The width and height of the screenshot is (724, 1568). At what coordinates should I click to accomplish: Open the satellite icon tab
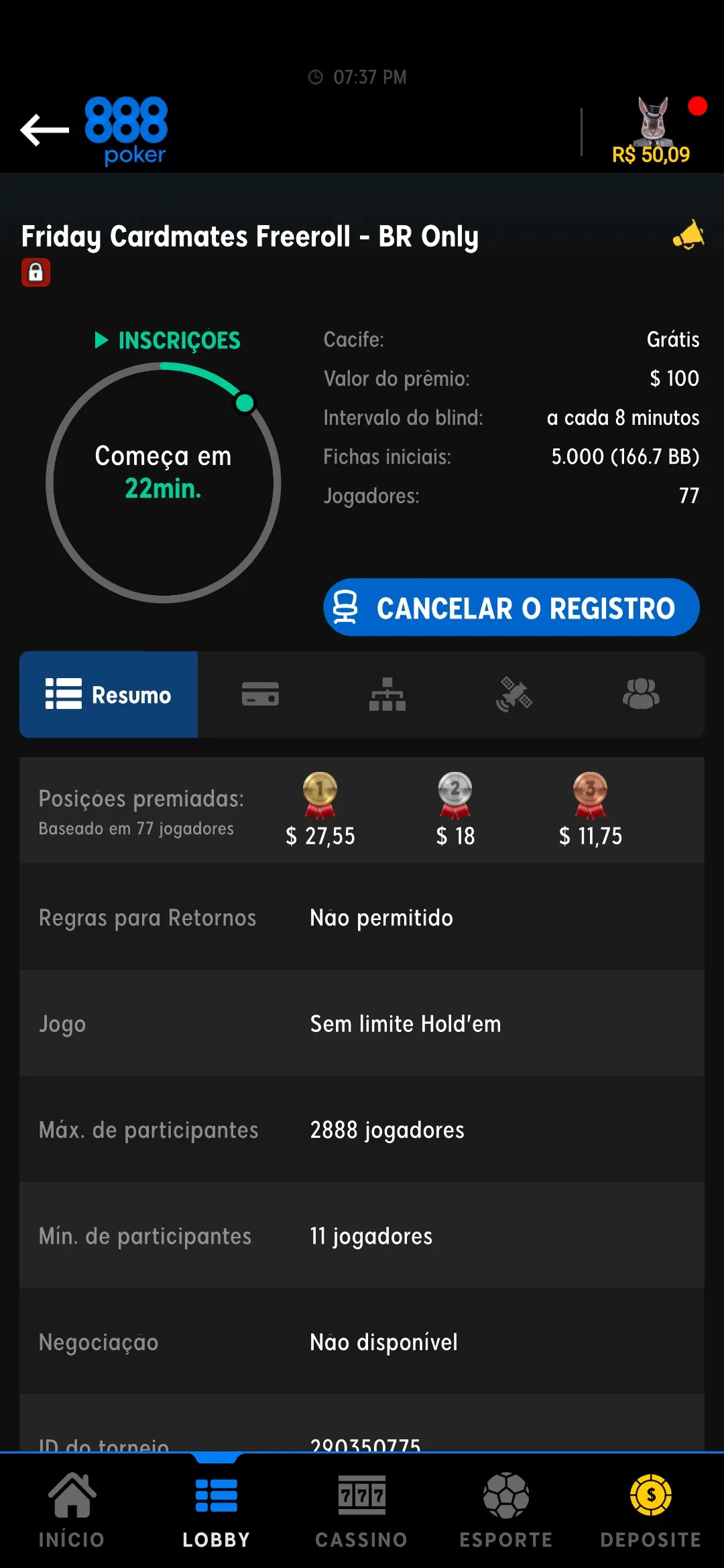click(514, 694)
